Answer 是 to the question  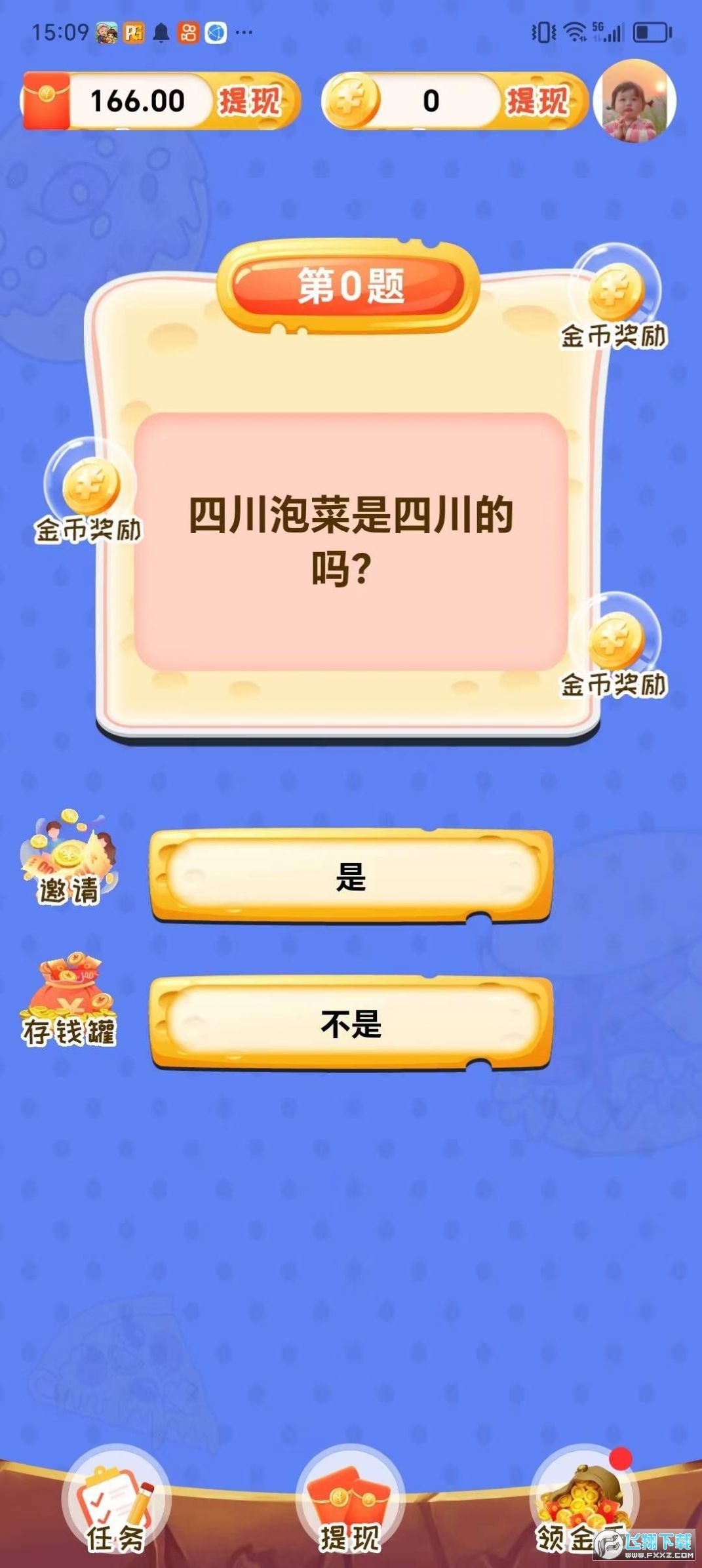(x=351, y=876)
